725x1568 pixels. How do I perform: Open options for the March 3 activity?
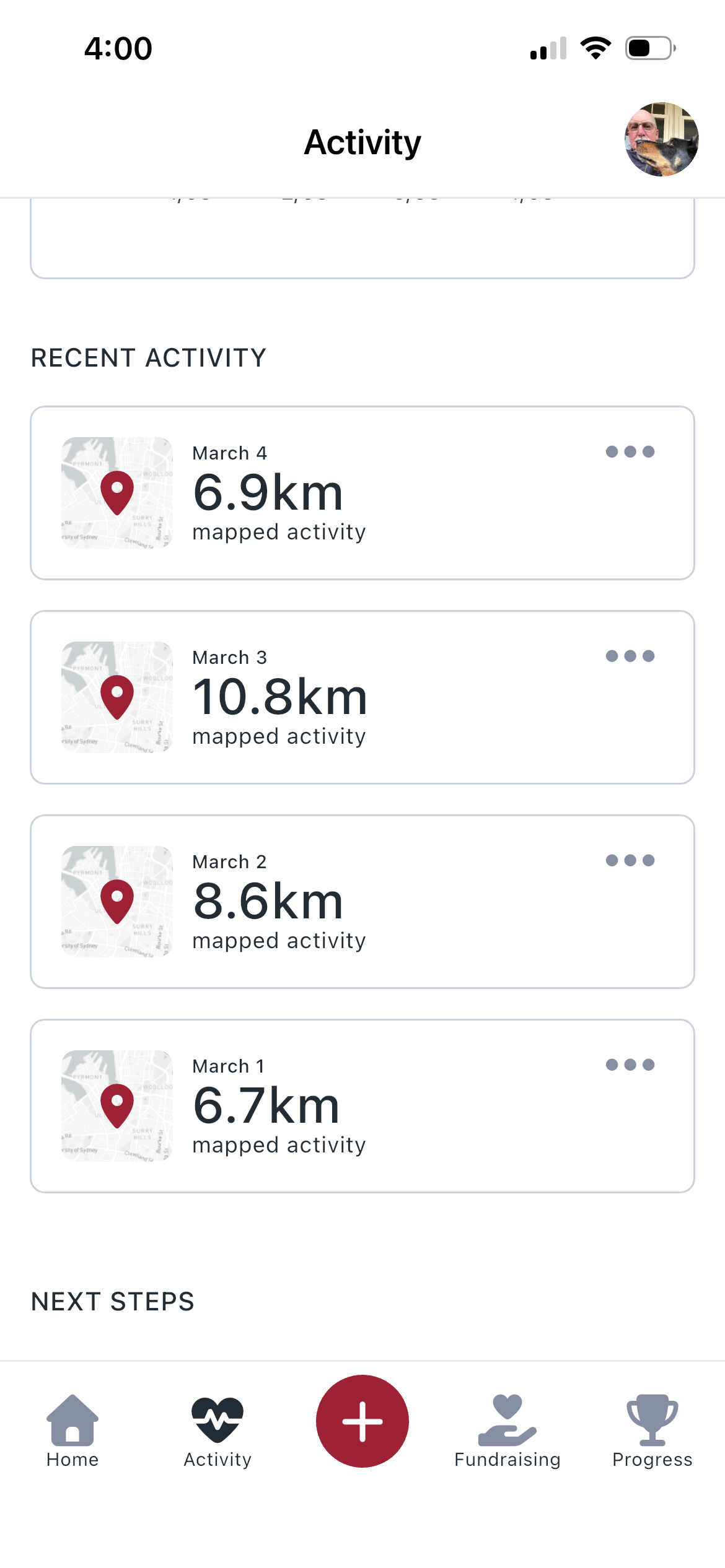click(x=630, y=656)
